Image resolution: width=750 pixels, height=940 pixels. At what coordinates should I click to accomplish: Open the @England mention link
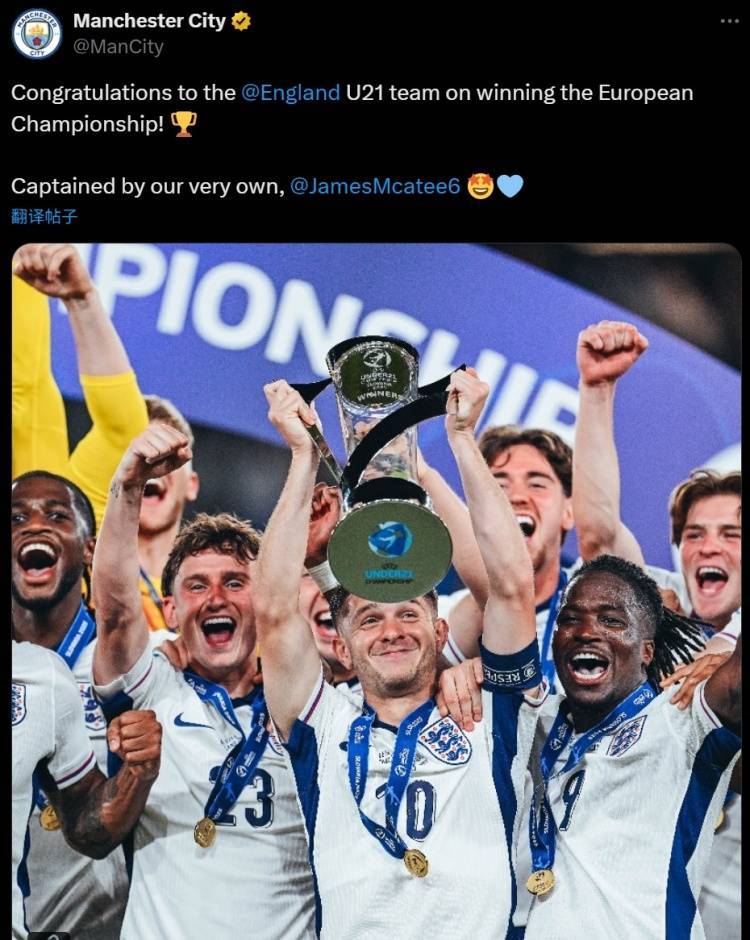pyautogui.click(x=290, y=93)
